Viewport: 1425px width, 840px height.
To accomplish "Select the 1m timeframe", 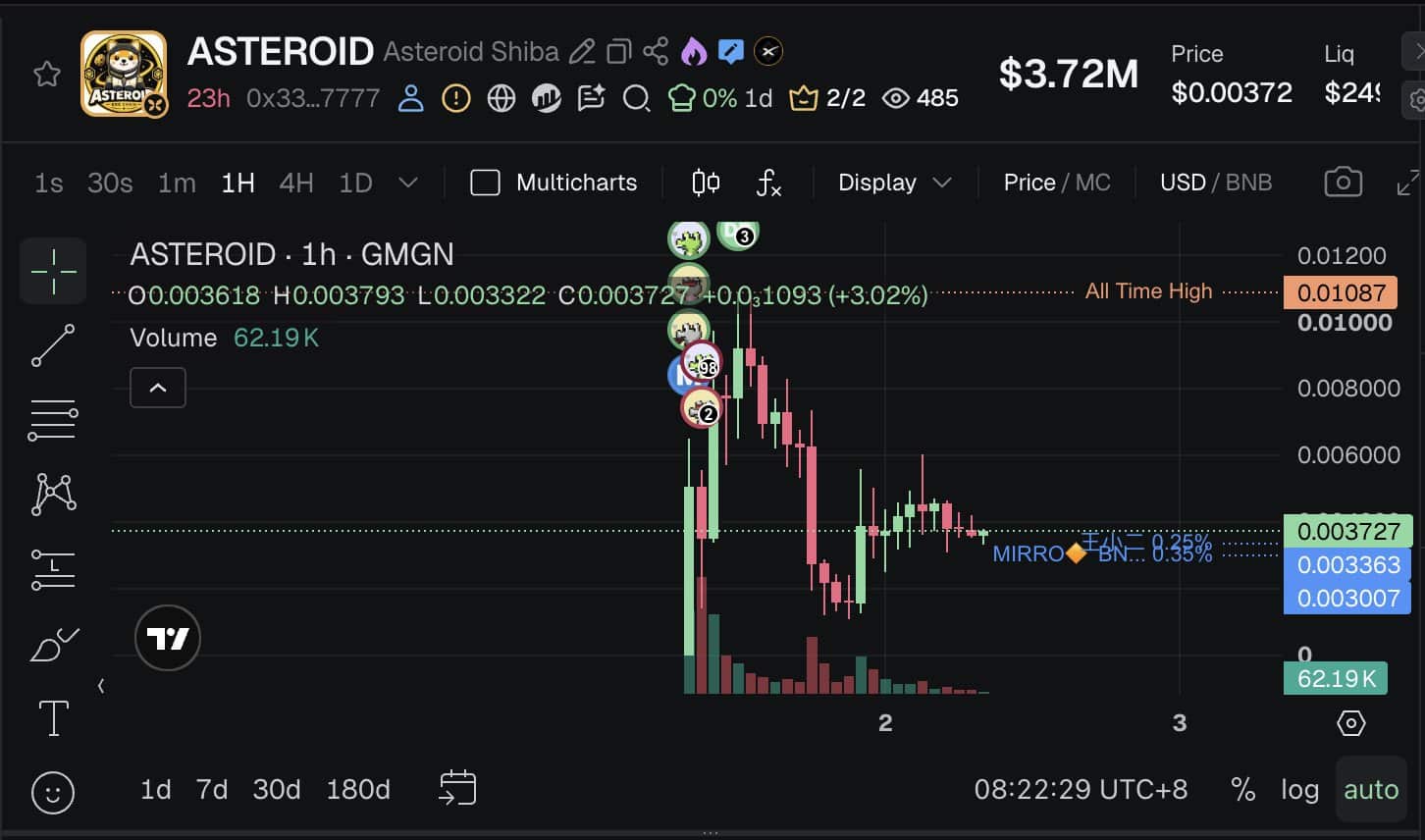I will [x=177, y=183].
